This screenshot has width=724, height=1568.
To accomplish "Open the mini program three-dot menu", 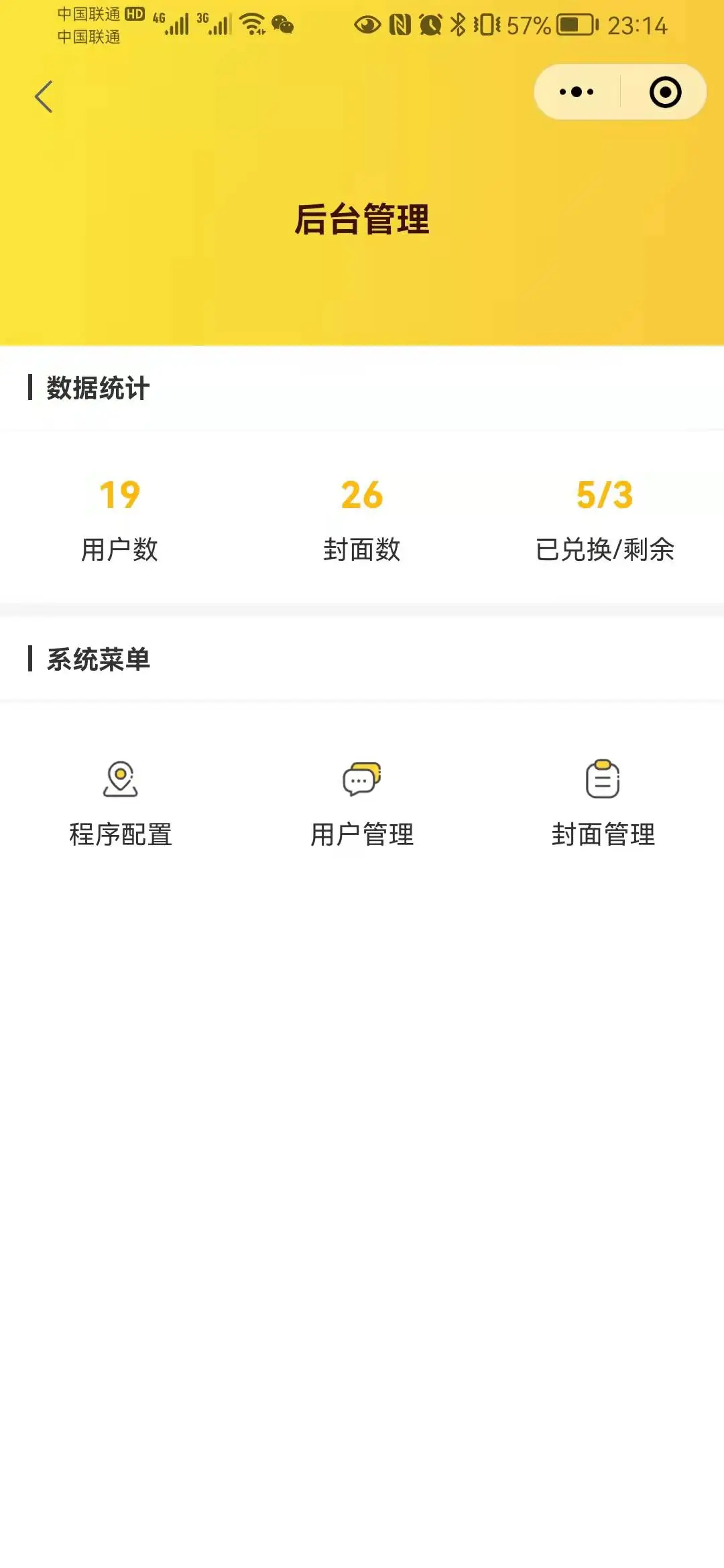I will (577, 92).
